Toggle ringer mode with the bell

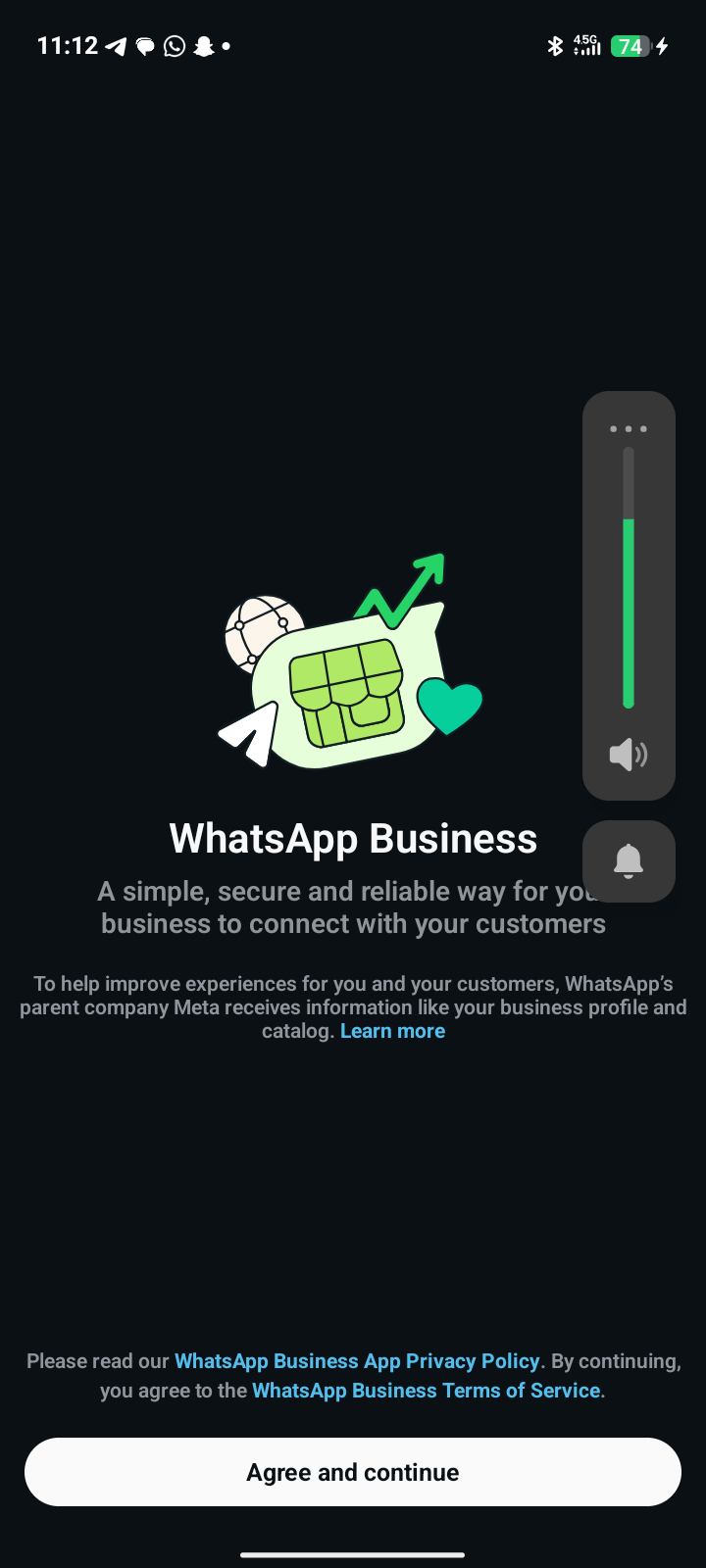tap(629, 861)
